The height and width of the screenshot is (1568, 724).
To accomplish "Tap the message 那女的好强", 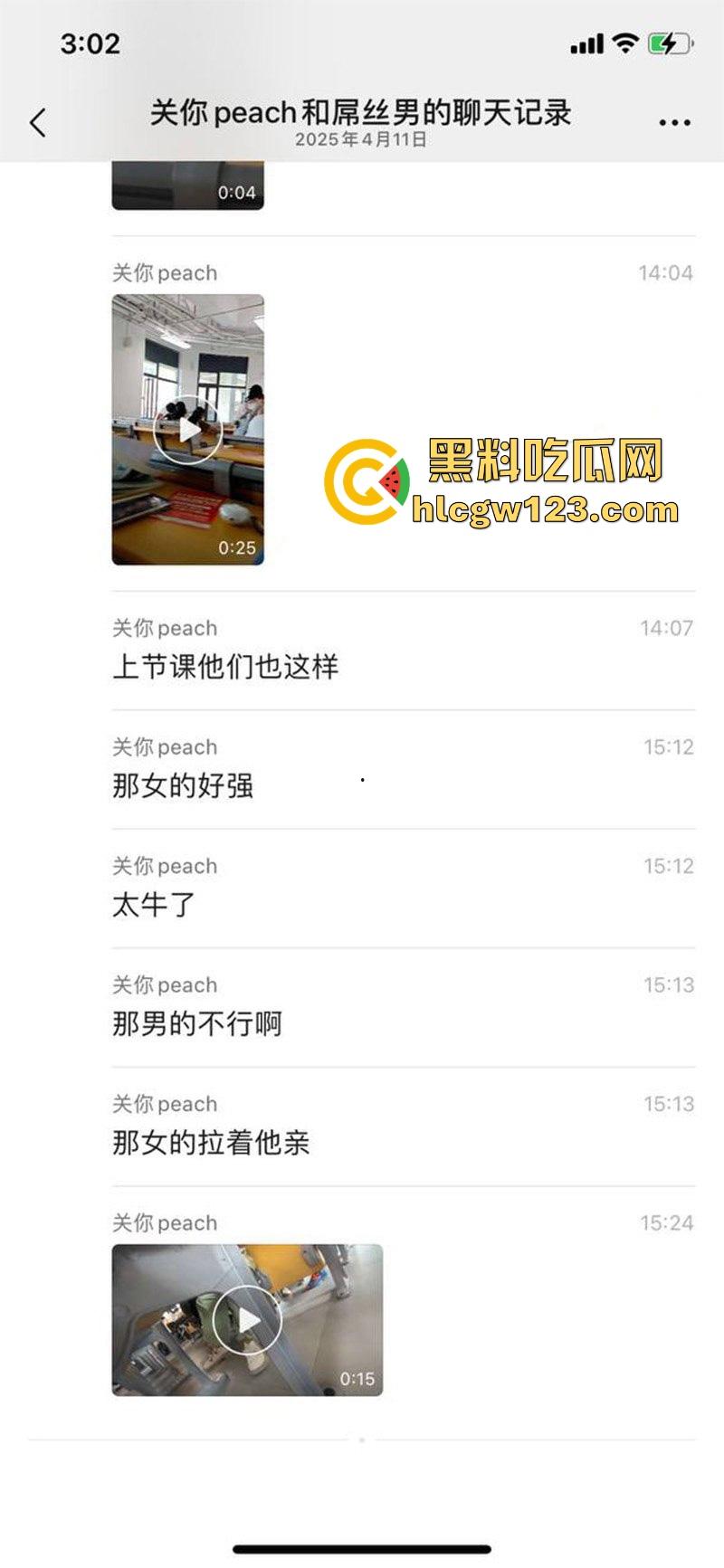I will coord(183,786).
